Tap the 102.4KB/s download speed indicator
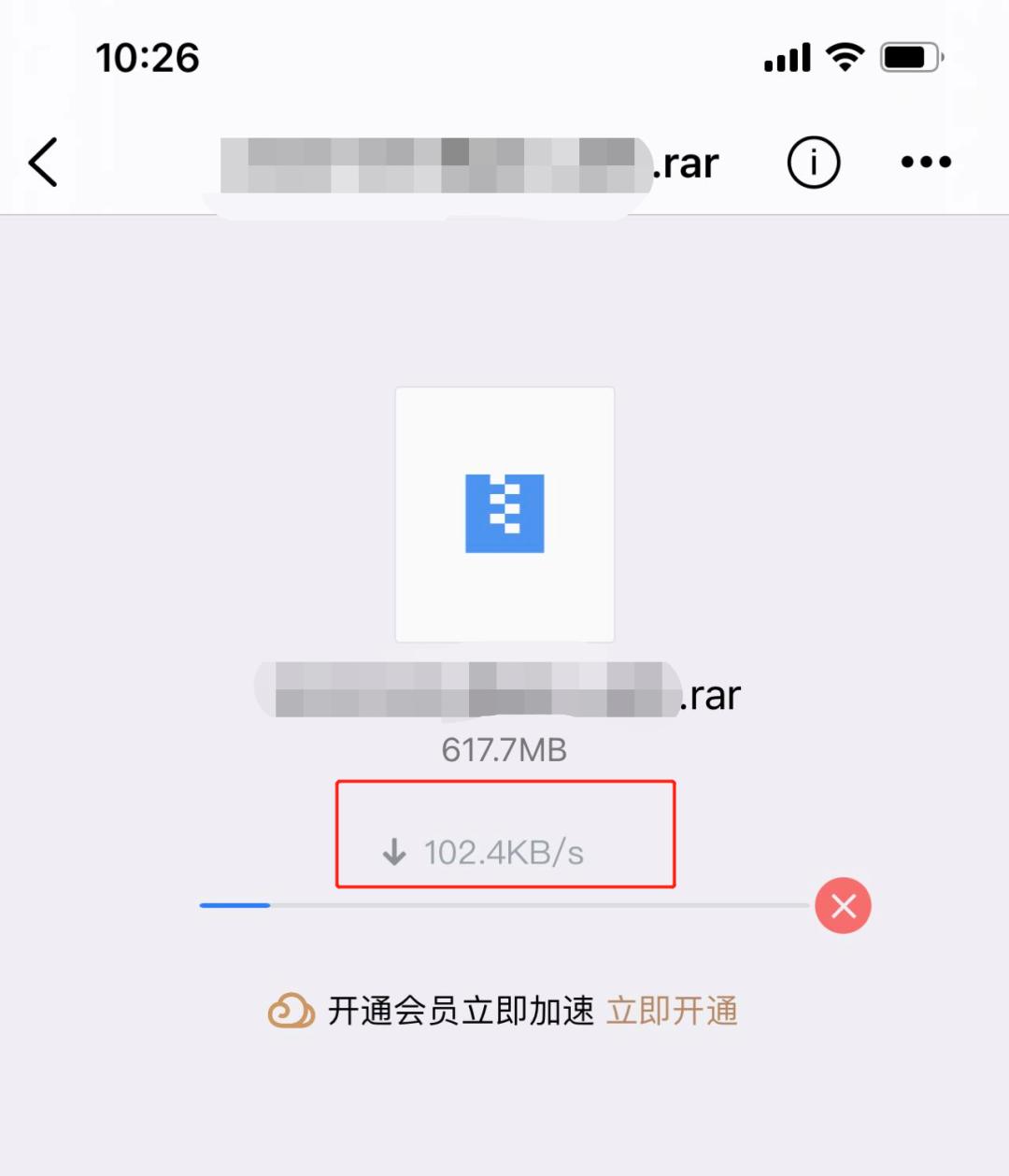The width and height of the screenshot is (1009, 1176). [504, 852]
